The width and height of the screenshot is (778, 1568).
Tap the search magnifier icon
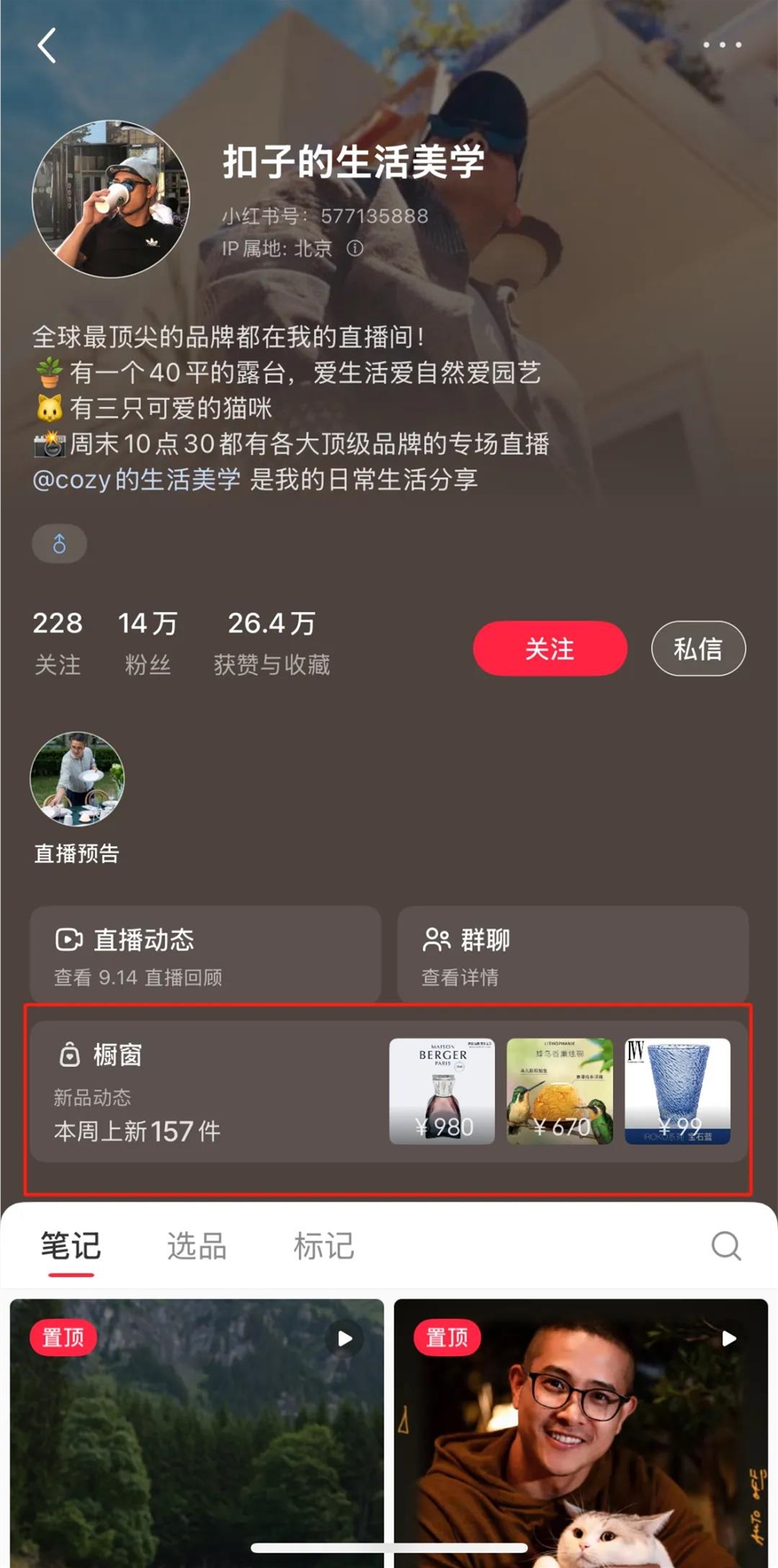[x=727, y=1246]
